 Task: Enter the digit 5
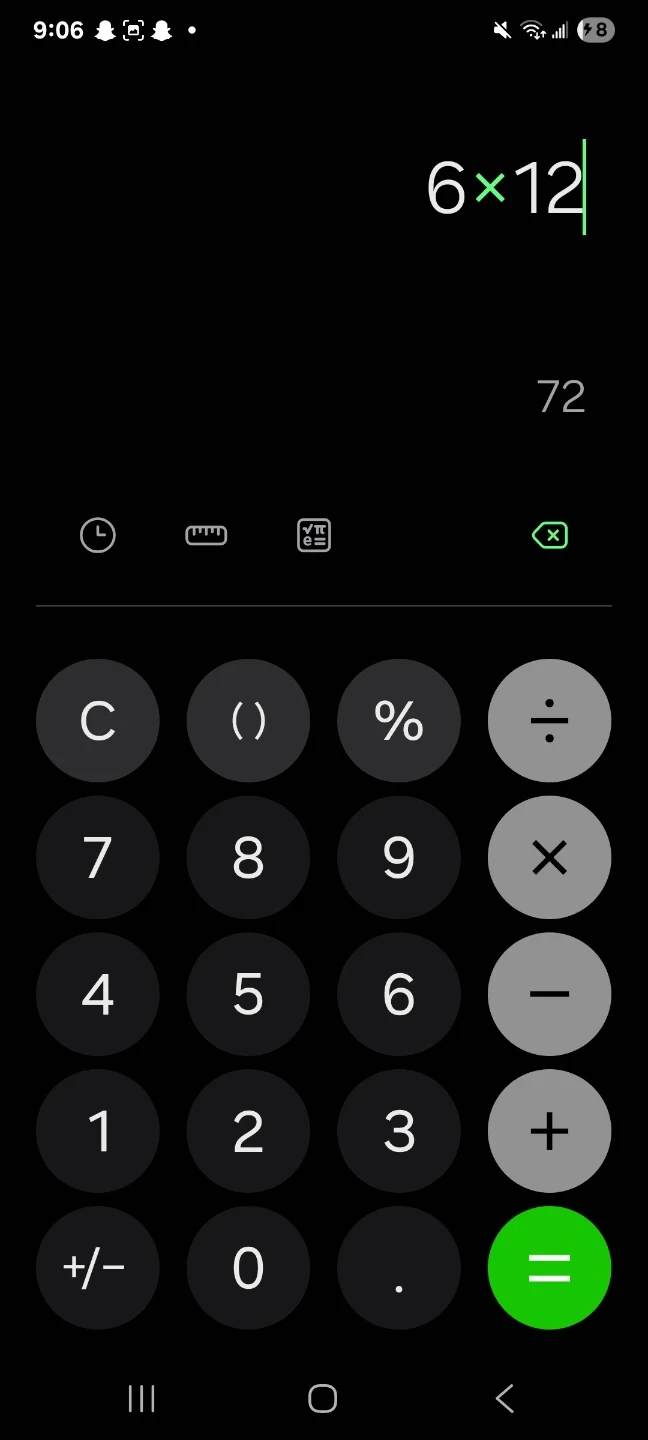coord(248,994)
